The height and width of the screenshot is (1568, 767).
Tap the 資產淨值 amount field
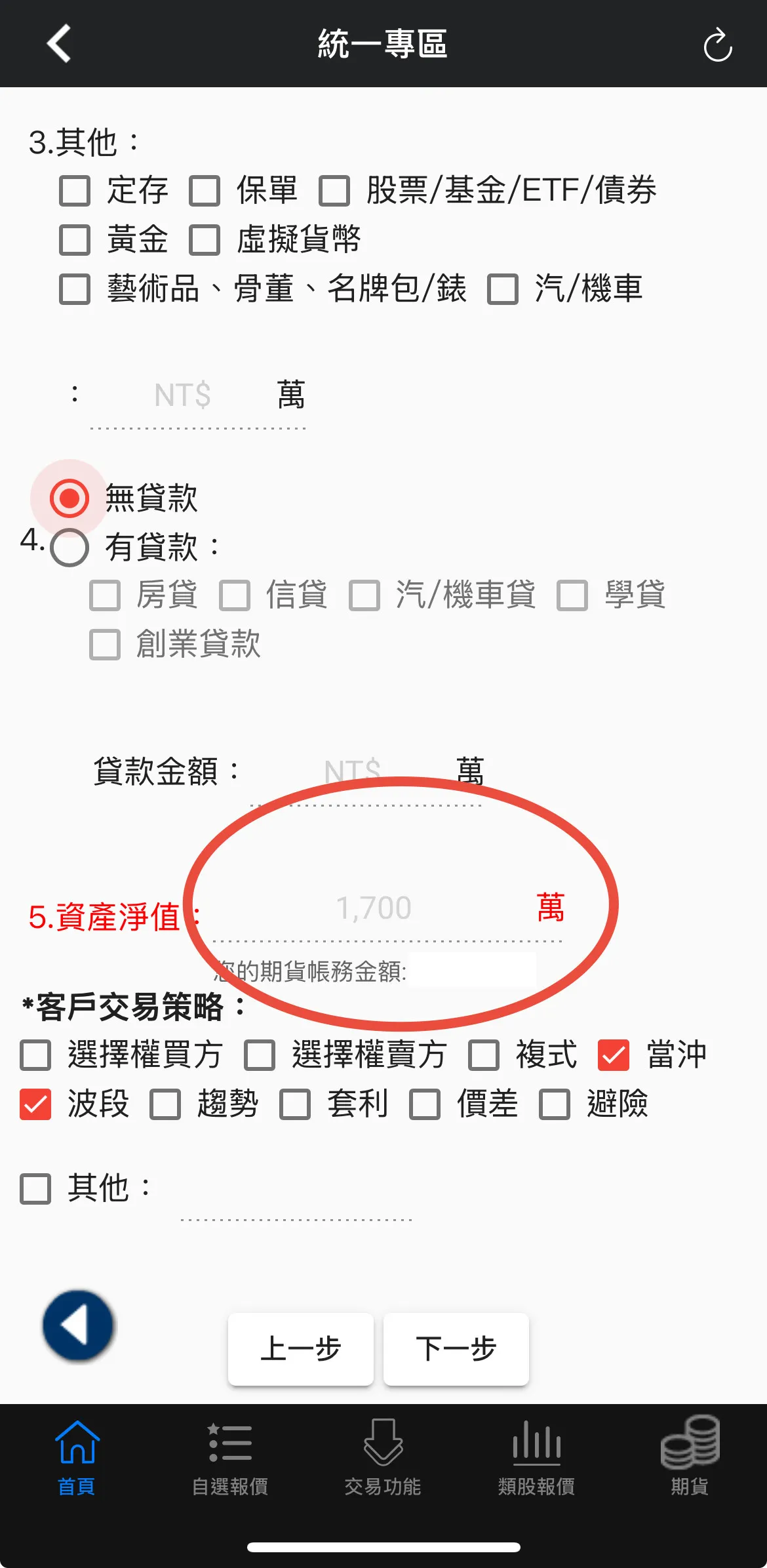click(x=374, y=909)
